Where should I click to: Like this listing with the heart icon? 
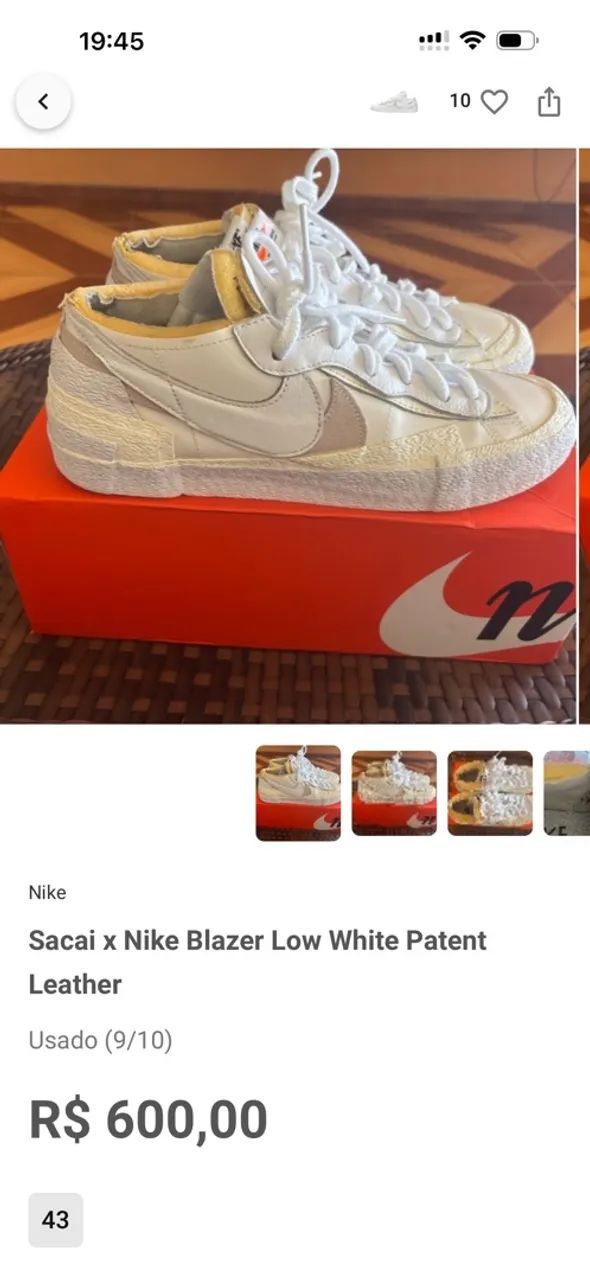[x=494, y=101]
